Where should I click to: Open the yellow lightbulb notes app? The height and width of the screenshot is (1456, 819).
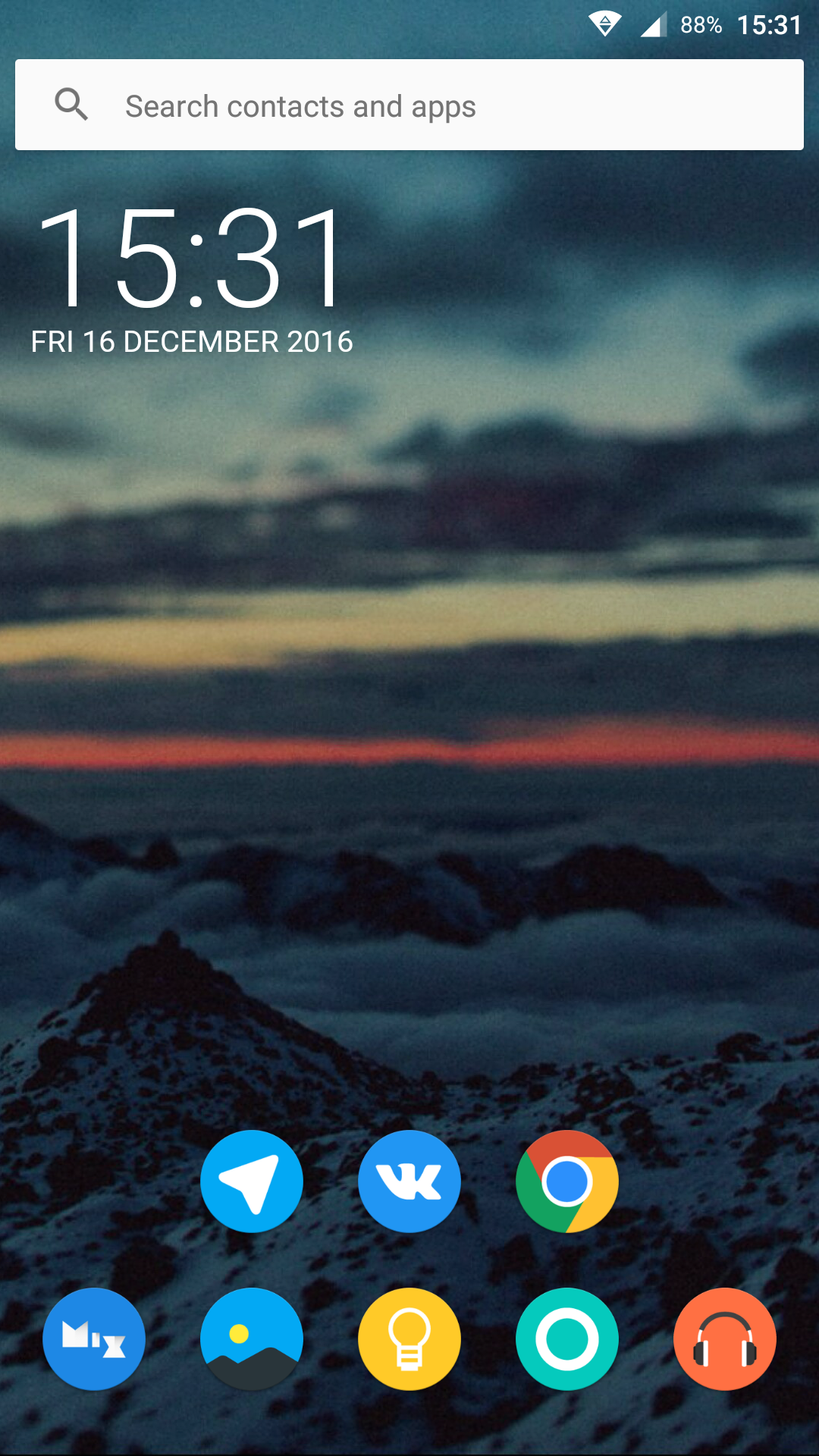point(409,1339)
